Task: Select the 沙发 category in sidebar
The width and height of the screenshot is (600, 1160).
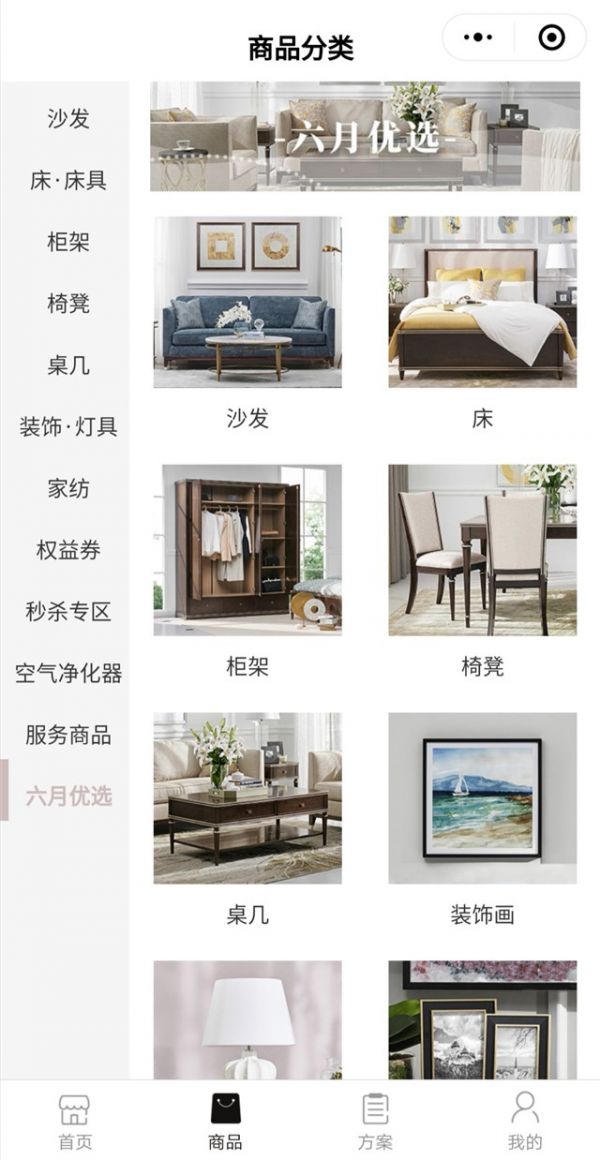Action: click(68, 119)
